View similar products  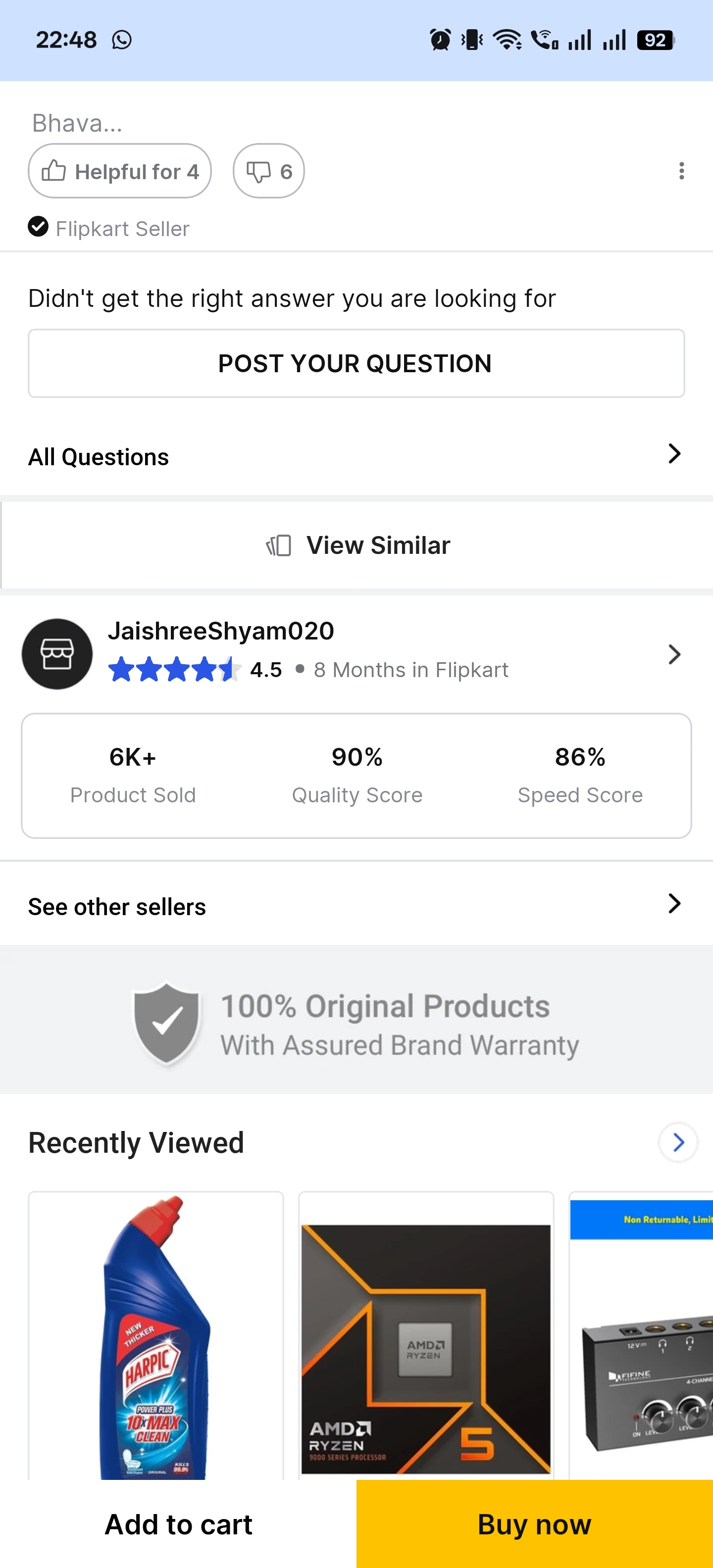[357, 545]
